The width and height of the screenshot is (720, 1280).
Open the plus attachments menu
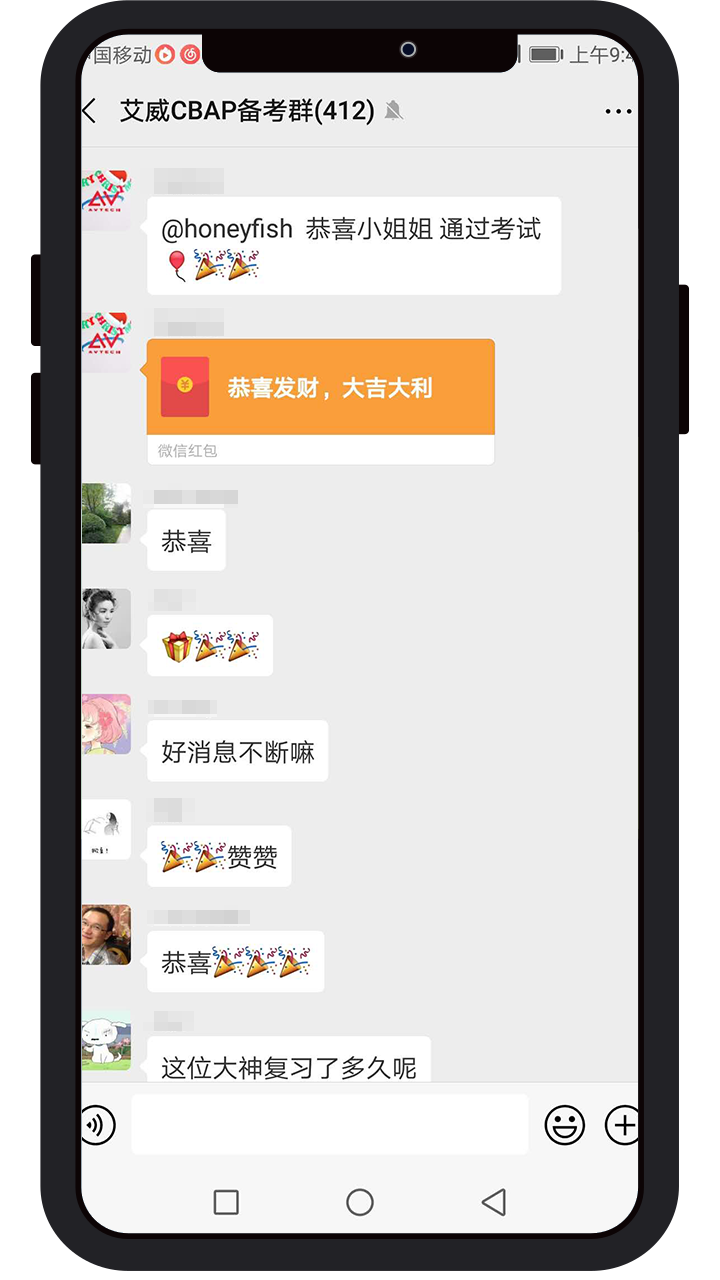click(x=622, y=1126)
